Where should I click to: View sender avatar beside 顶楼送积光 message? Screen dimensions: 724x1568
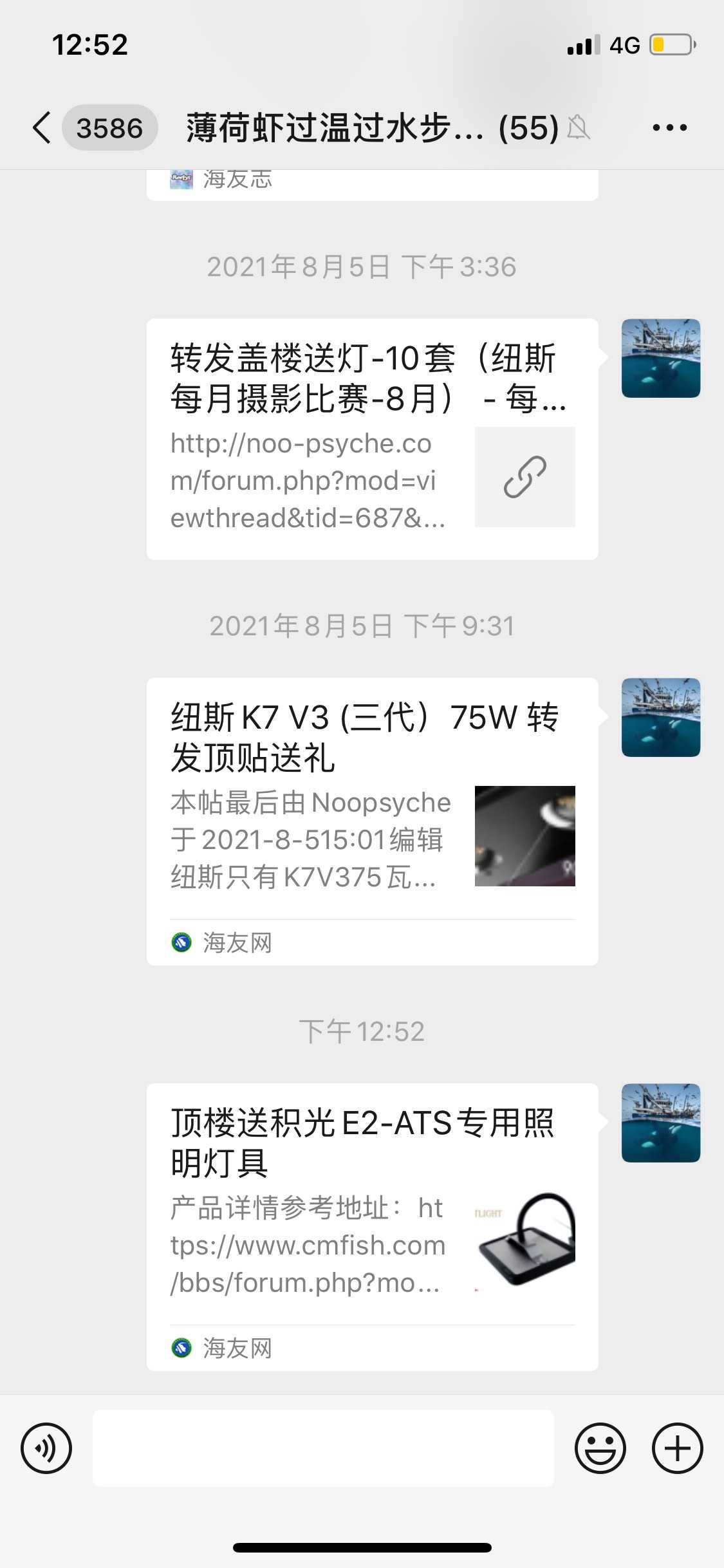660,1123
